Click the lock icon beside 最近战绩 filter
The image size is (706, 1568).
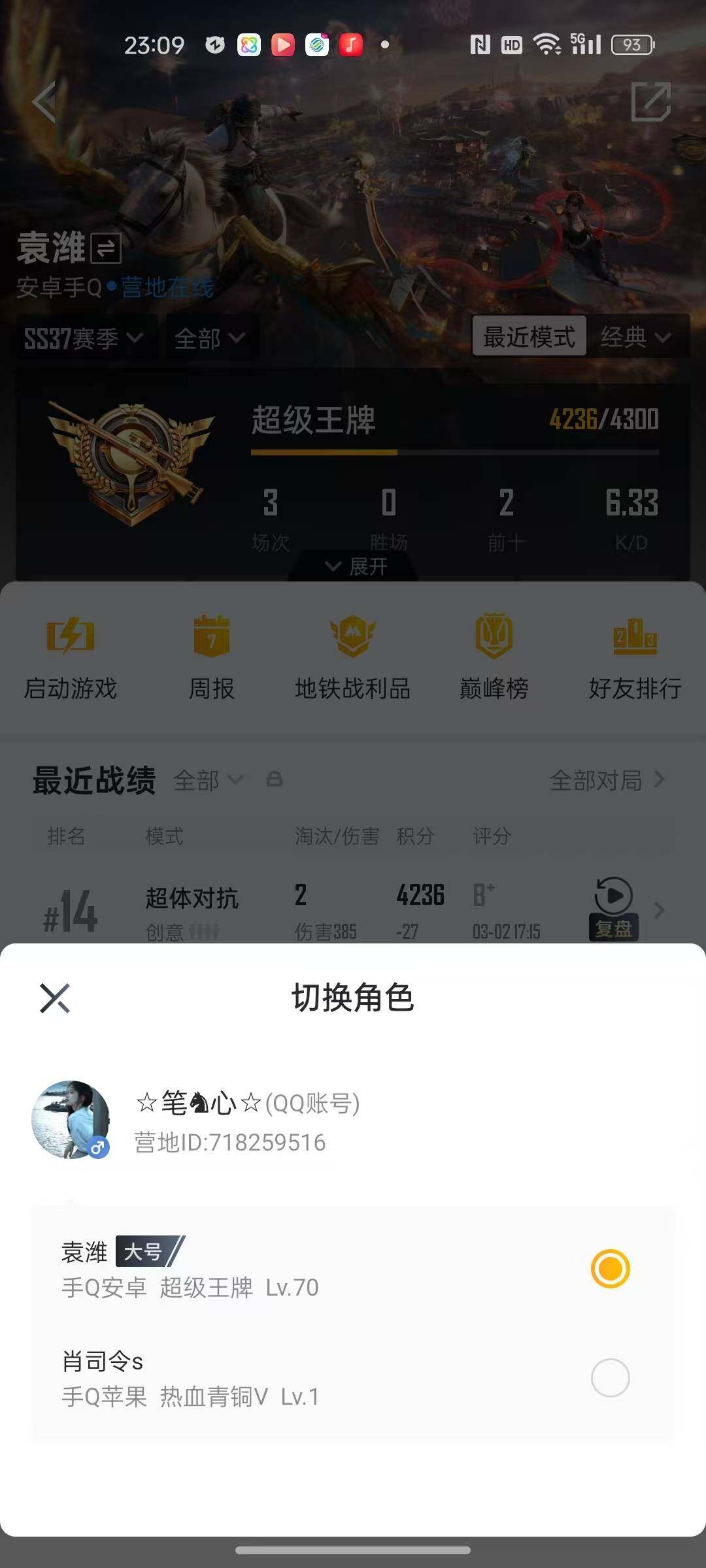tap(275, 781)
